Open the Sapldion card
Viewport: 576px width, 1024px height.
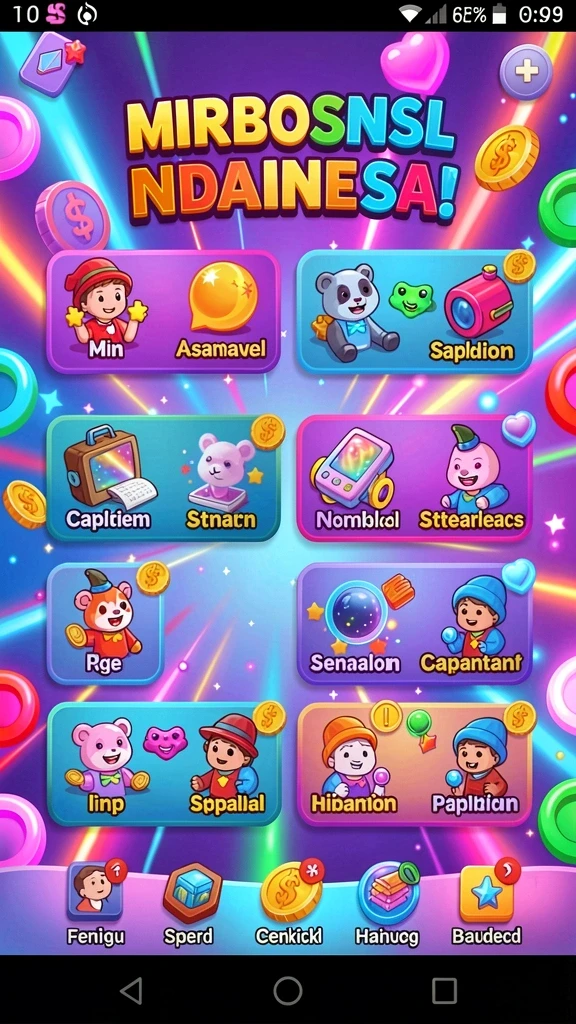coord(415,312)
